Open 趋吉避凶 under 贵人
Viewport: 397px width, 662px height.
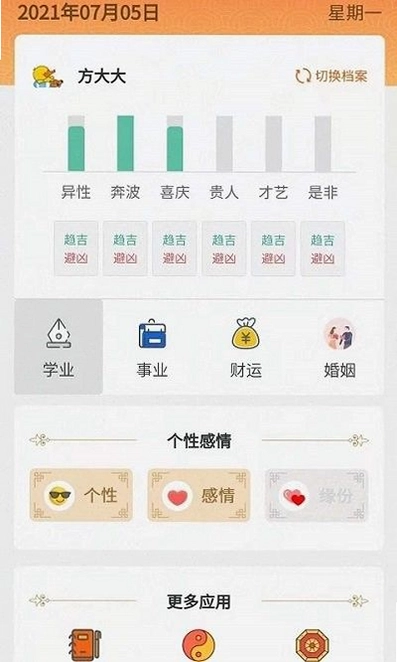pyautogui.click(x=224, y=249)
